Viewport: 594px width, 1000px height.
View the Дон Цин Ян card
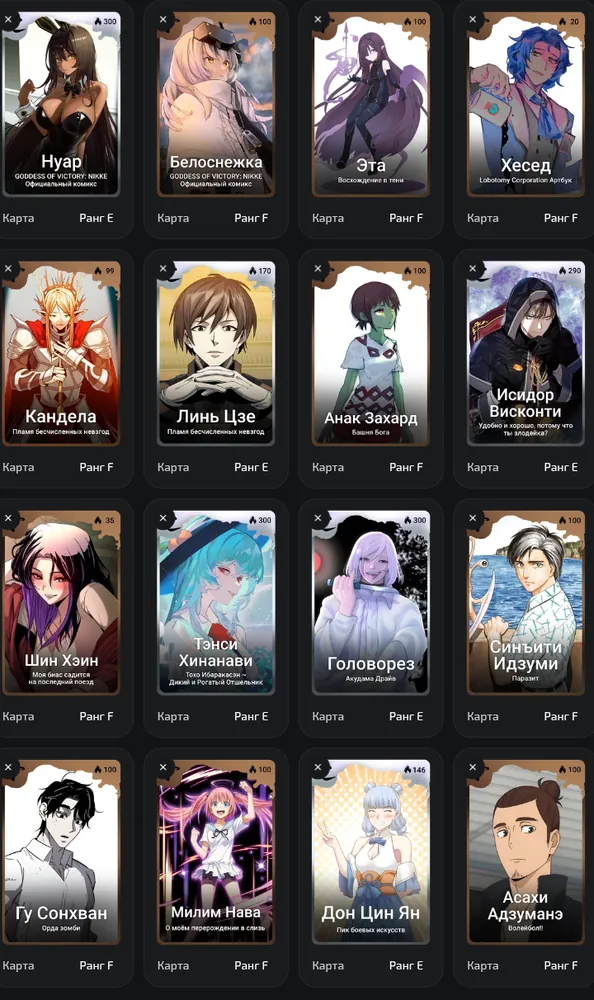click(x=371, y=852)
